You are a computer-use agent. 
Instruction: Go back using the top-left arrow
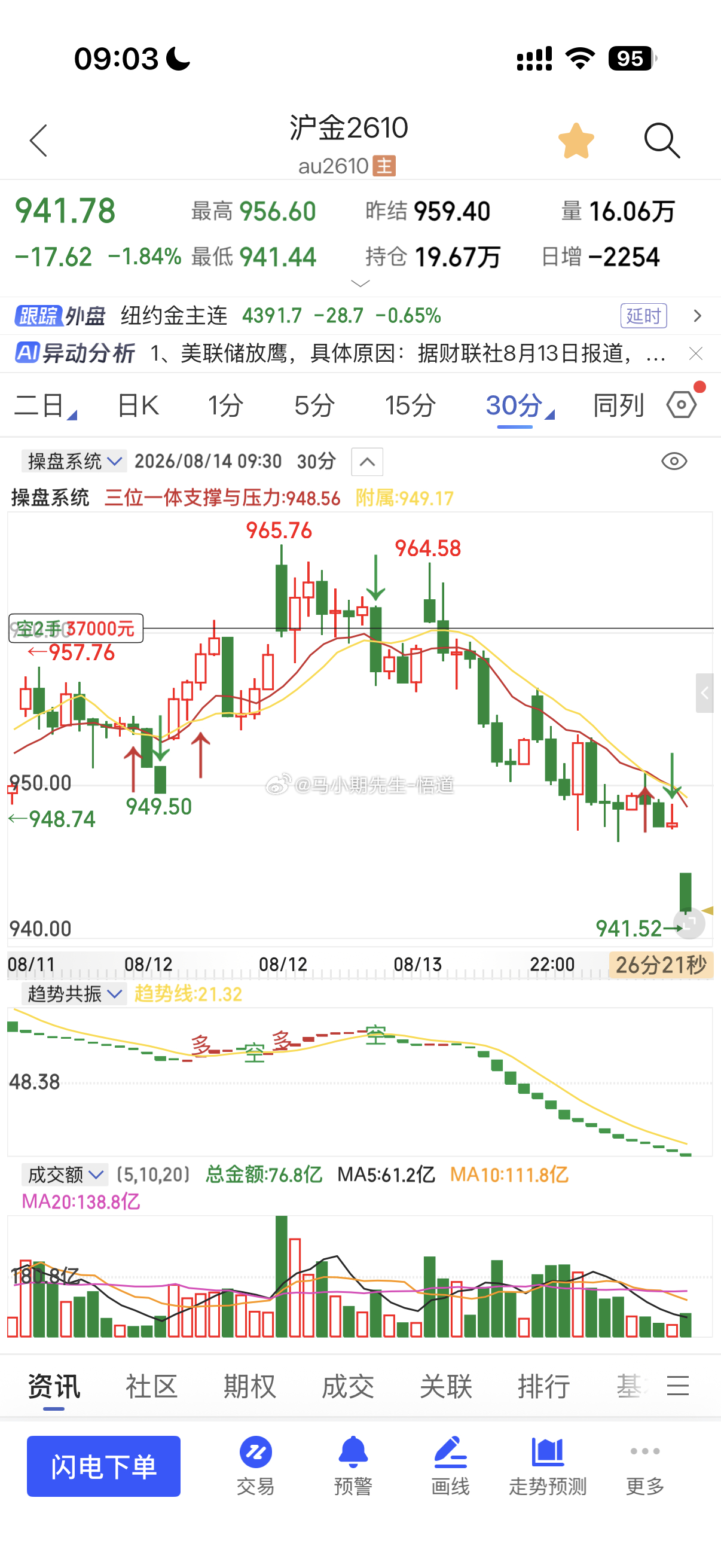38,141
